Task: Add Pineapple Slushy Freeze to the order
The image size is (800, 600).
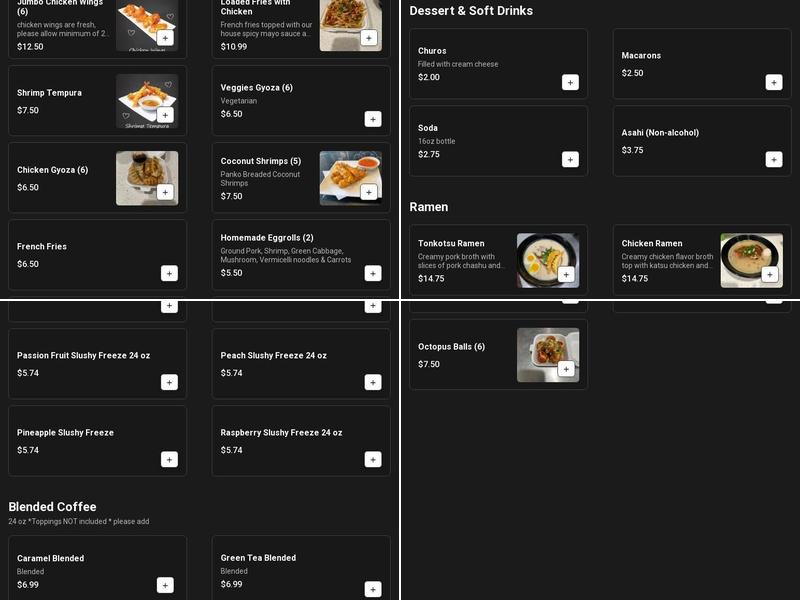Action: tap(169, 459)
